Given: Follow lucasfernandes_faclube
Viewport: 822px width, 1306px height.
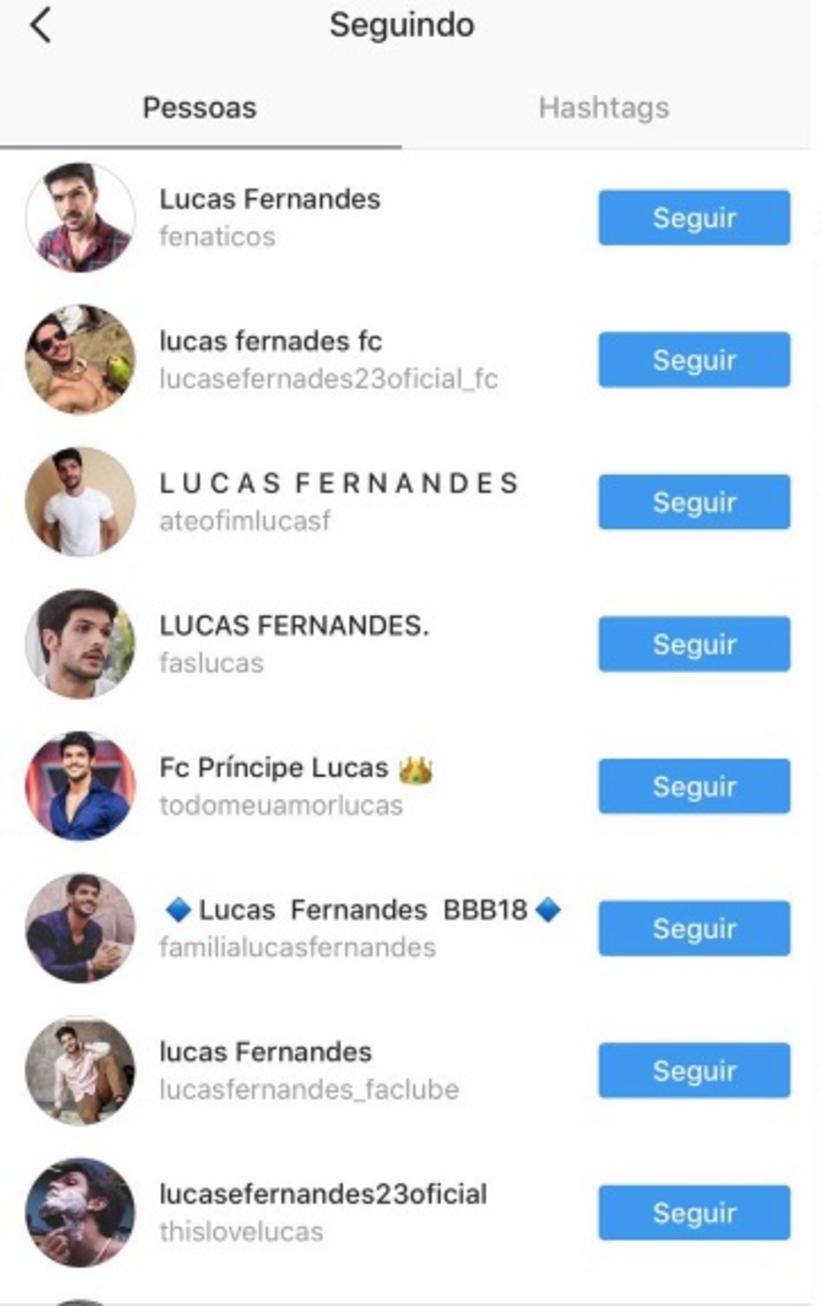Looking at the screenshot, I should [694, 1070].
